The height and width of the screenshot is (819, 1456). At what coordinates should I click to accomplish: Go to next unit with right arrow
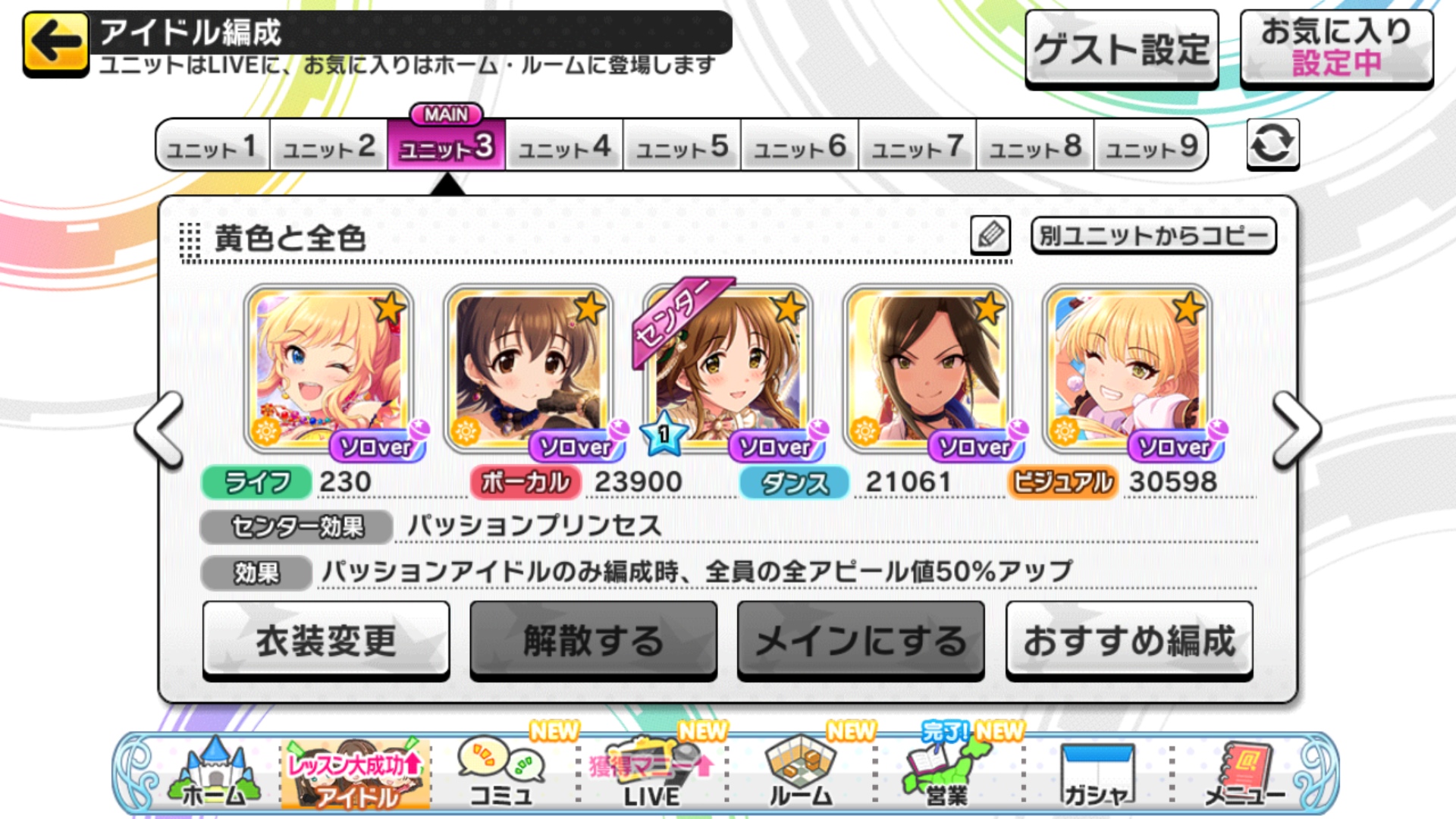[x=1296, y=429]
